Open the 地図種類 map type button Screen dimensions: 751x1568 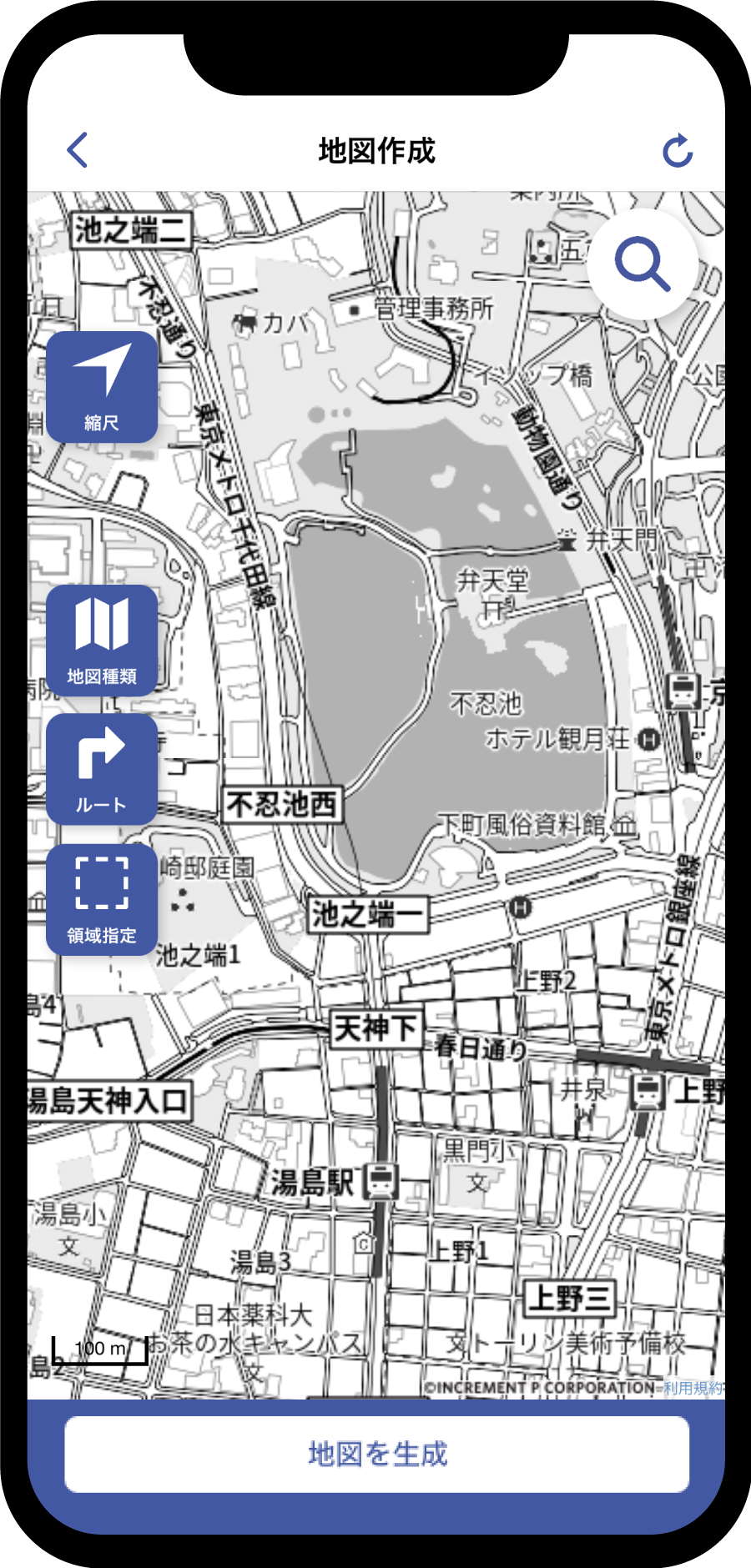(x=102, y=641)
